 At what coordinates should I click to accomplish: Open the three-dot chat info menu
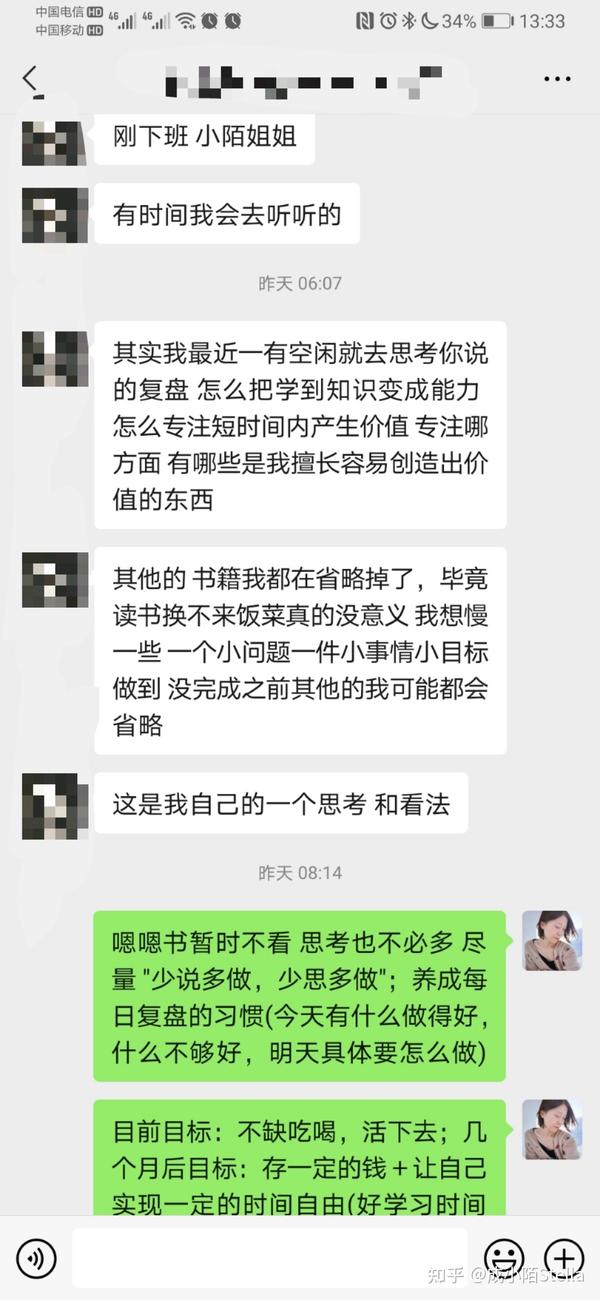tap(556, 78)
